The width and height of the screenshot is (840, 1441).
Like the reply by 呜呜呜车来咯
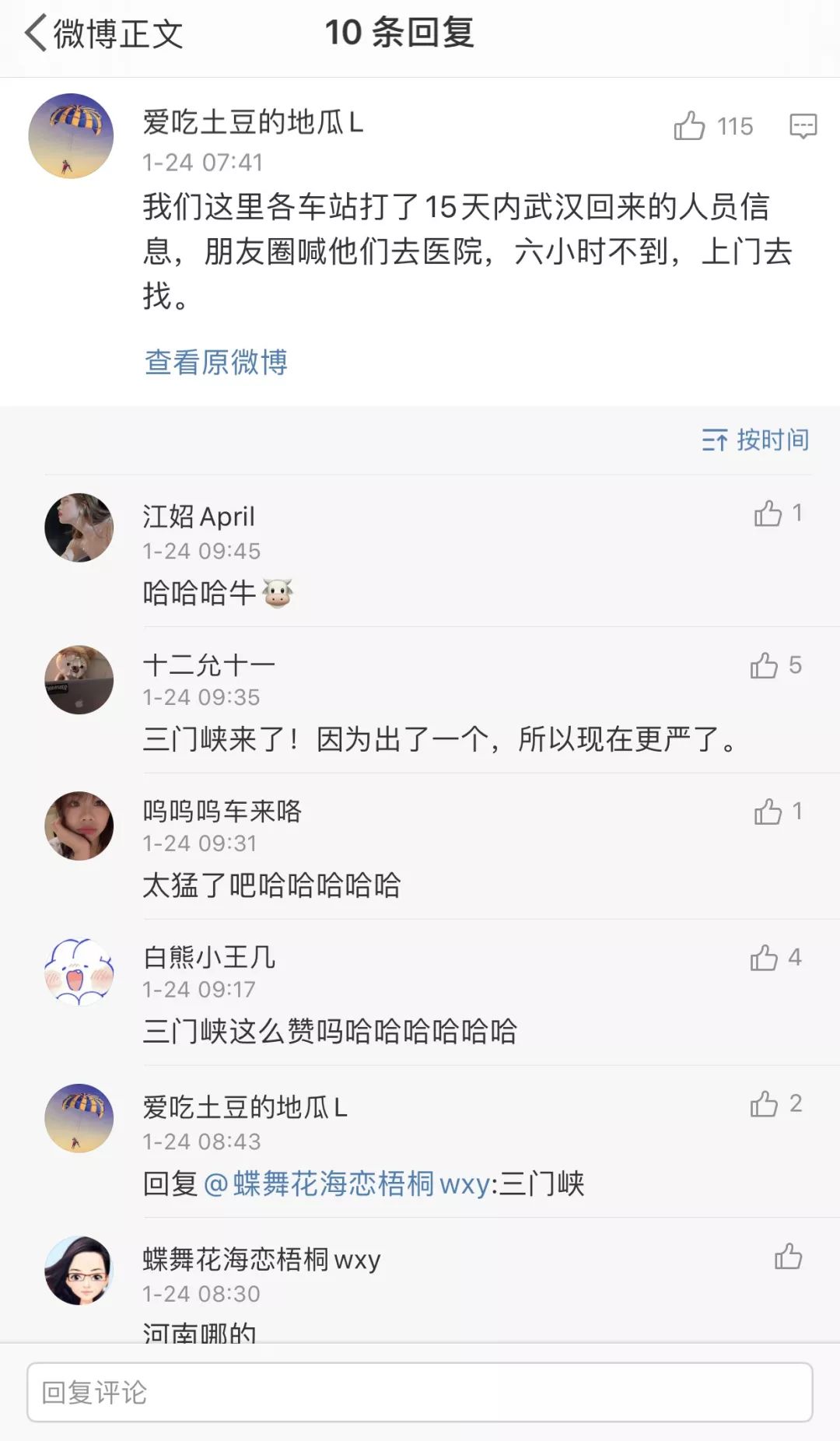778,812
